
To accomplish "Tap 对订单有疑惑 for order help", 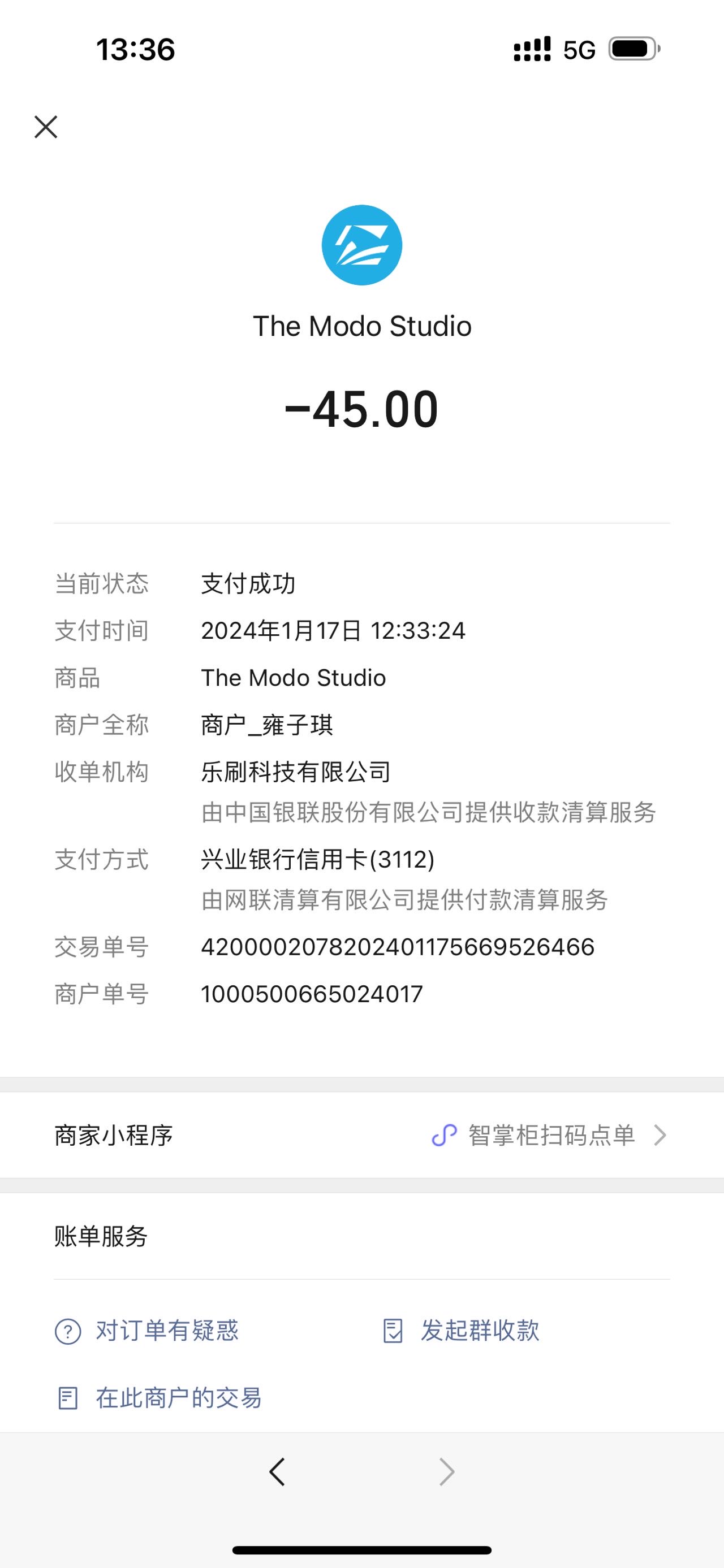I will (x=146, y=1331).
